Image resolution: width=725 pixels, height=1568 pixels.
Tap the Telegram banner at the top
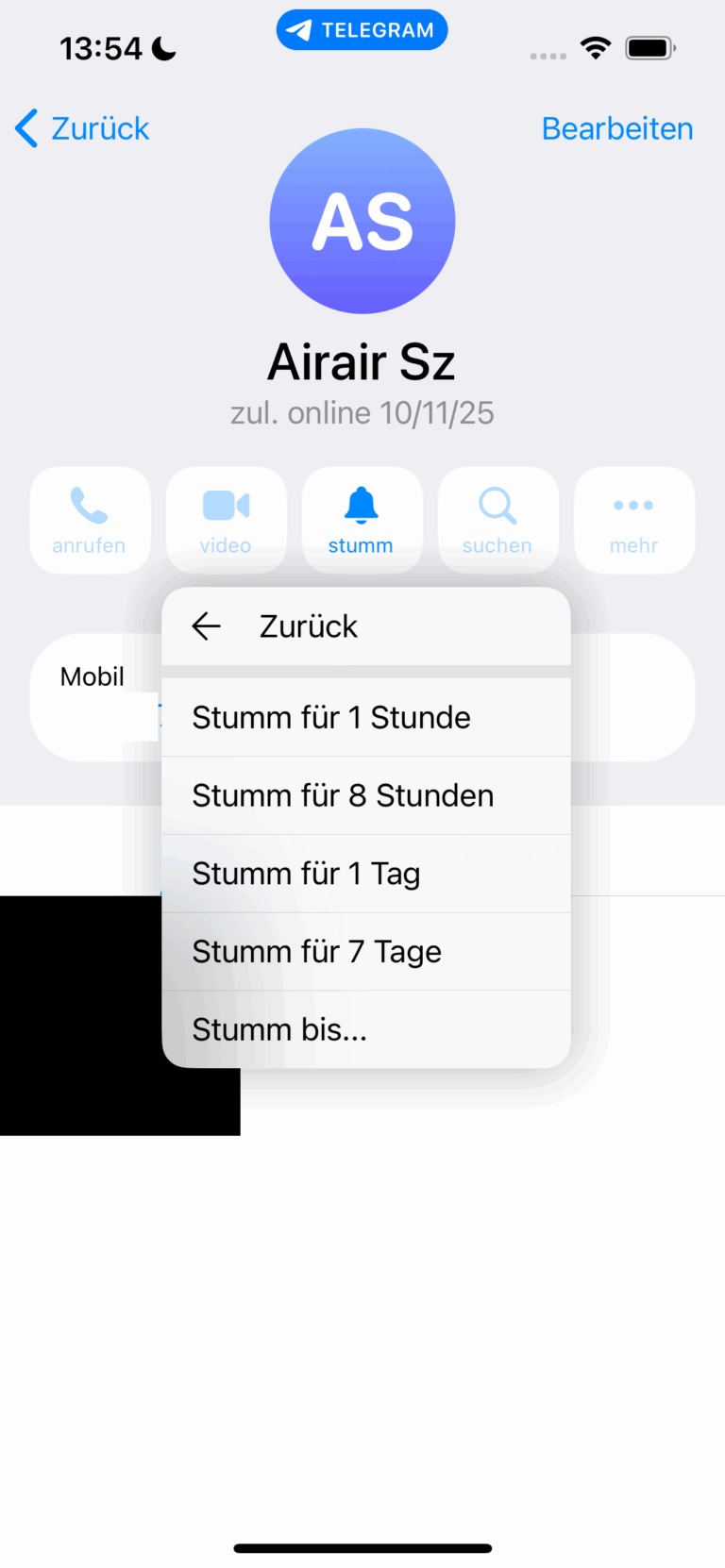click(362, 29)
